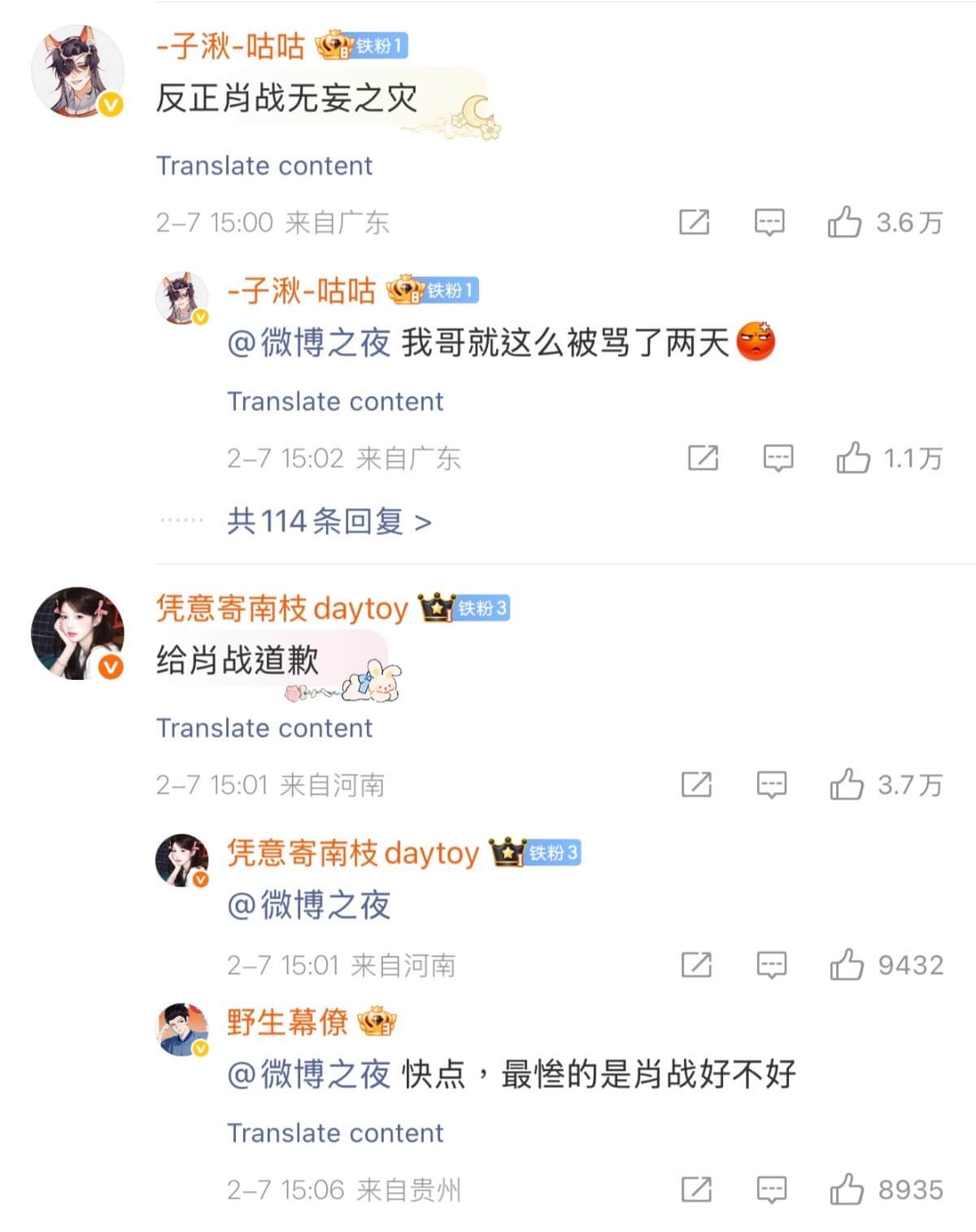Like the comment 给肖战道歉
This screenshot has width=976, height=1232.
point(846,785)
